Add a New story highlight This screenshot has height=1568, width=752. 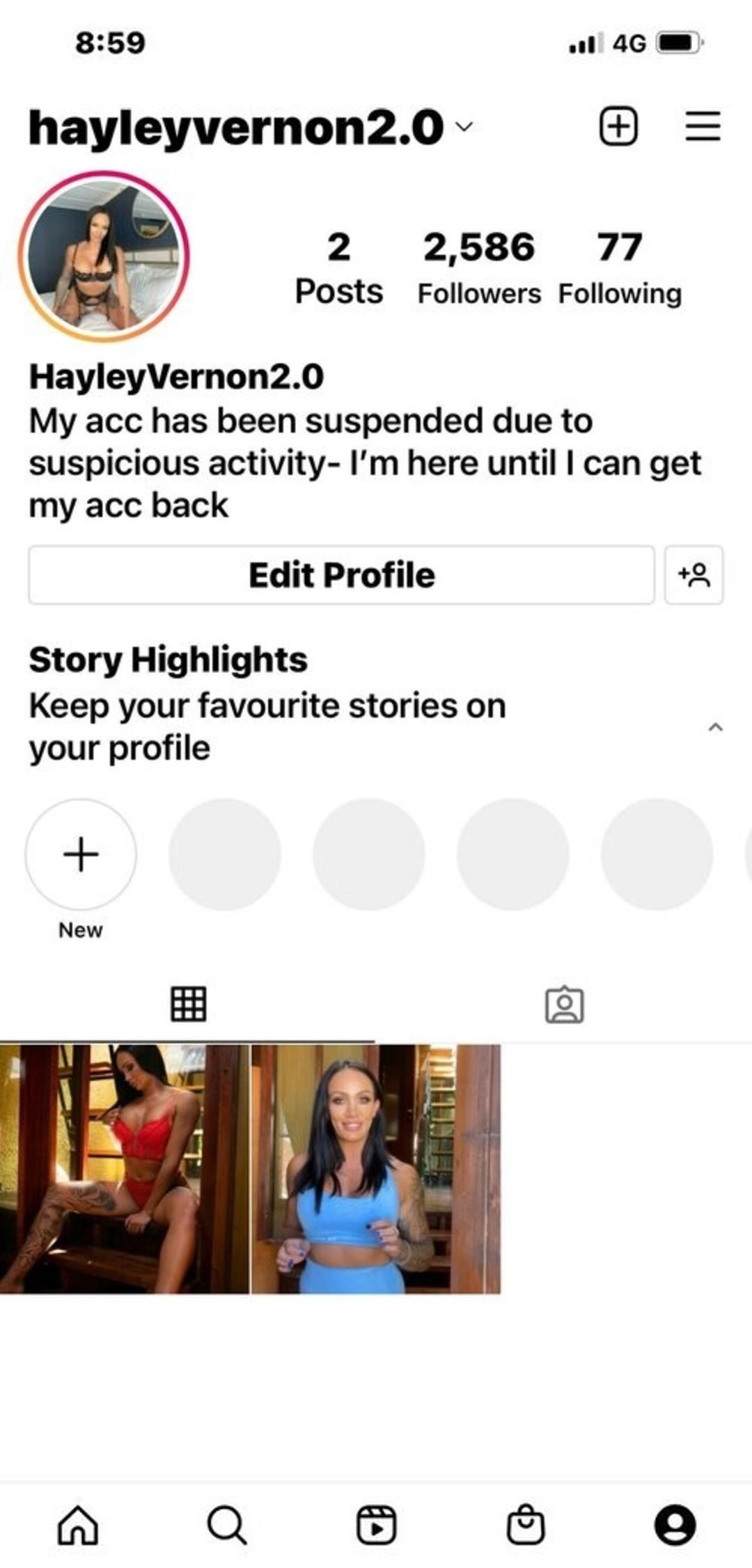(81, 855)
